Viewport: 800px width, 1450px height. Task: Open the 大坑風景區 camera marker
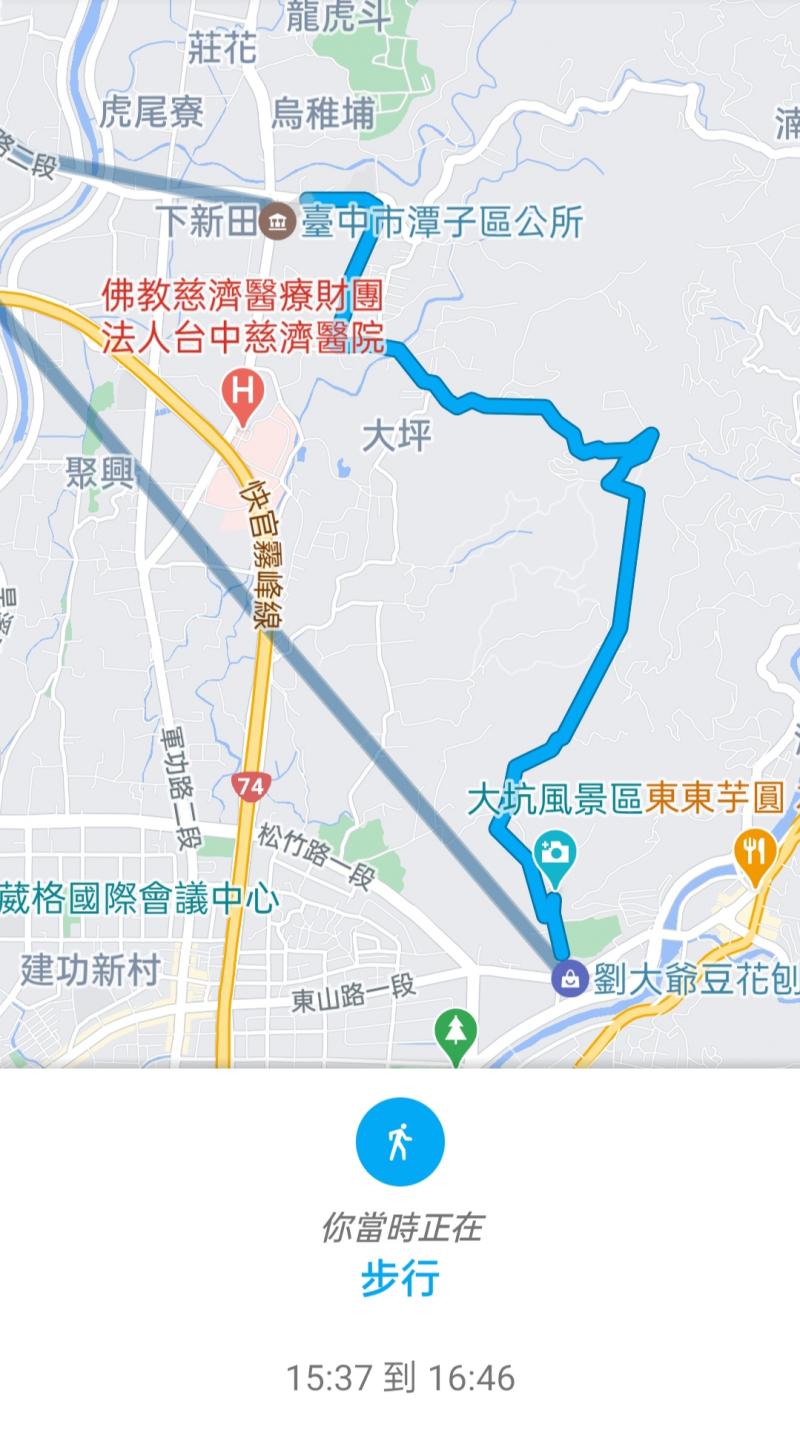coord(554,854)
